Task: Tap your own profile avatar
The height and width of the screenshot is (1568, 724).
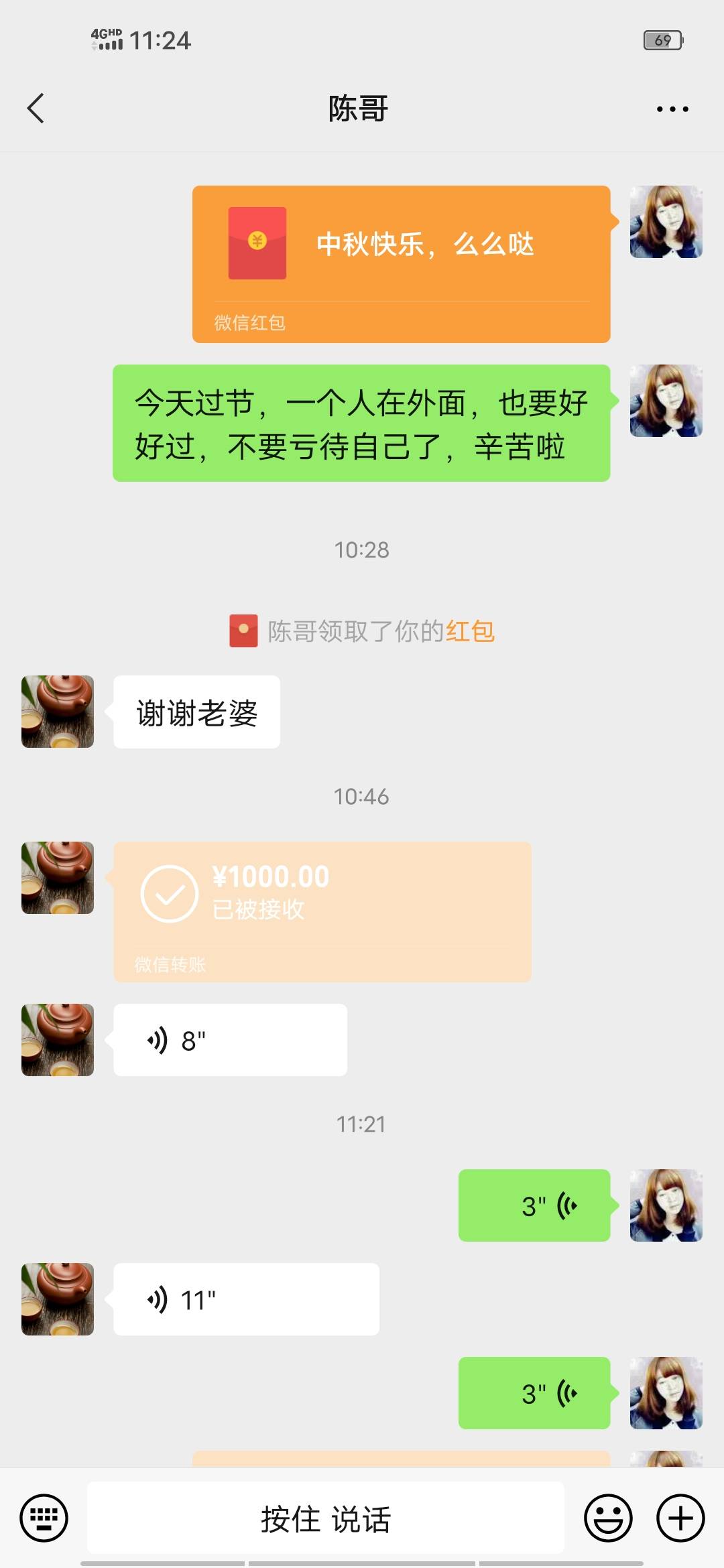Action: (x=666, y=222)
